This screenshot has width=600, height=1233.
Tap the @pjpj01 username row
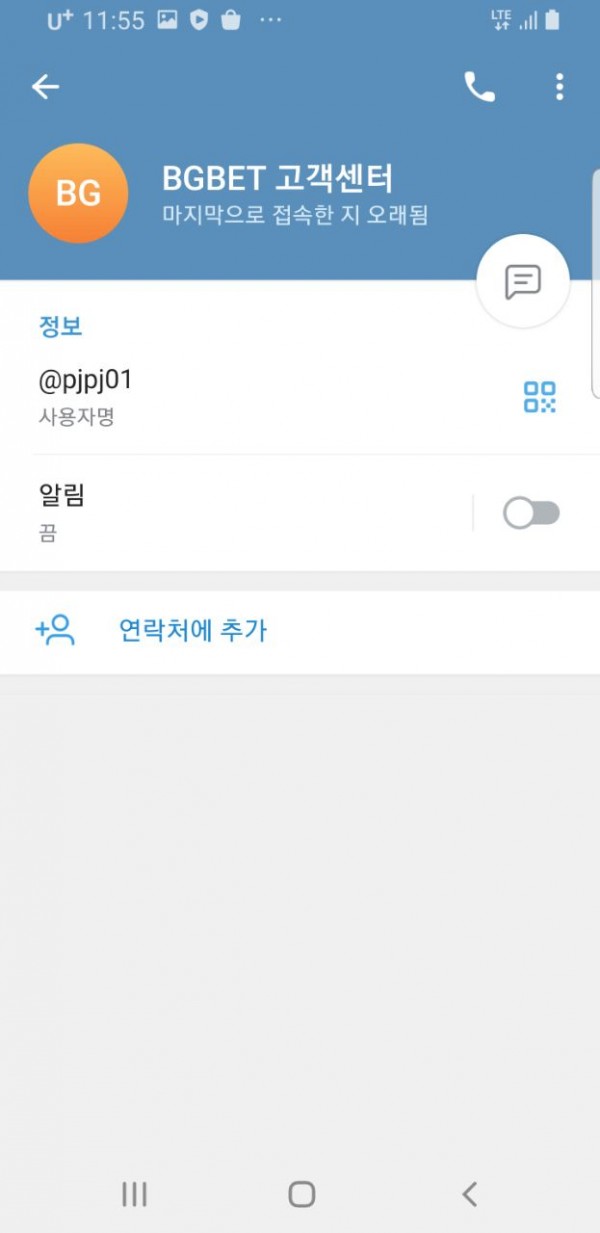click(x=250, y=396)
